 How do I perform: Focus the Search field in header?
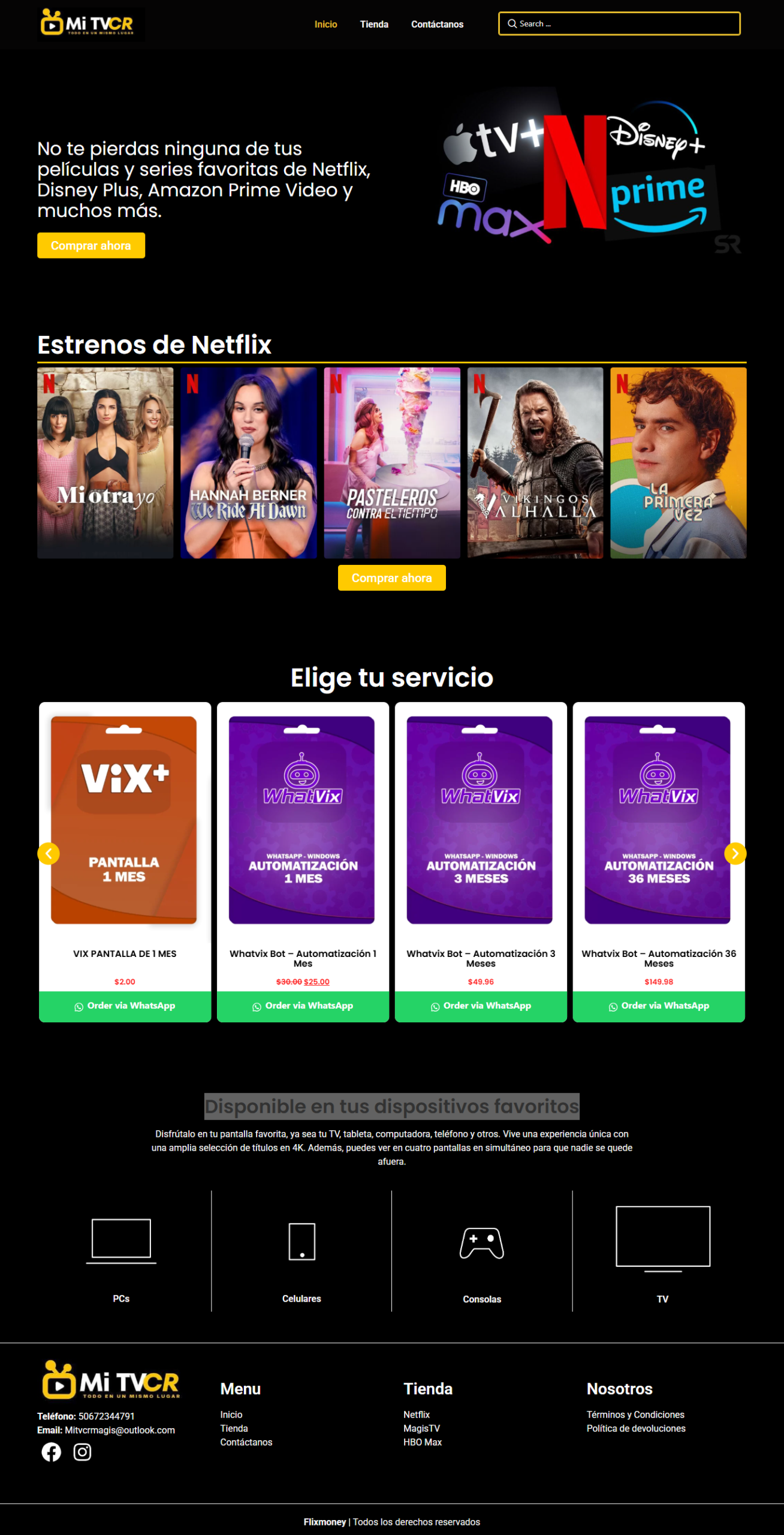[623, 24]
